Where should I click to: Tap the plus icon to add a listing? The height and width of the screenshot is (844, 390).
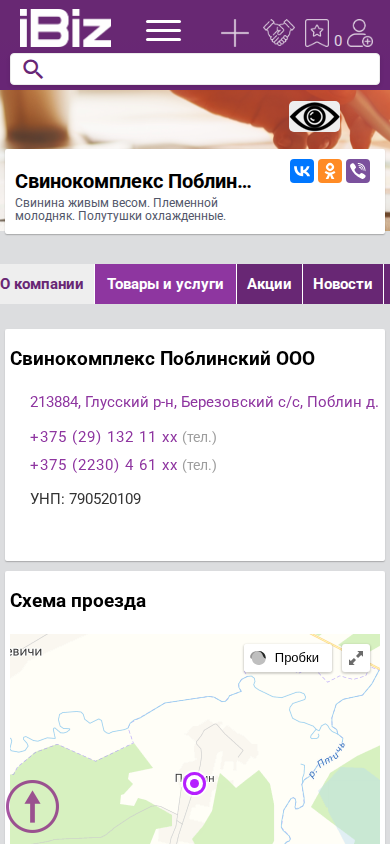(235, 33)
